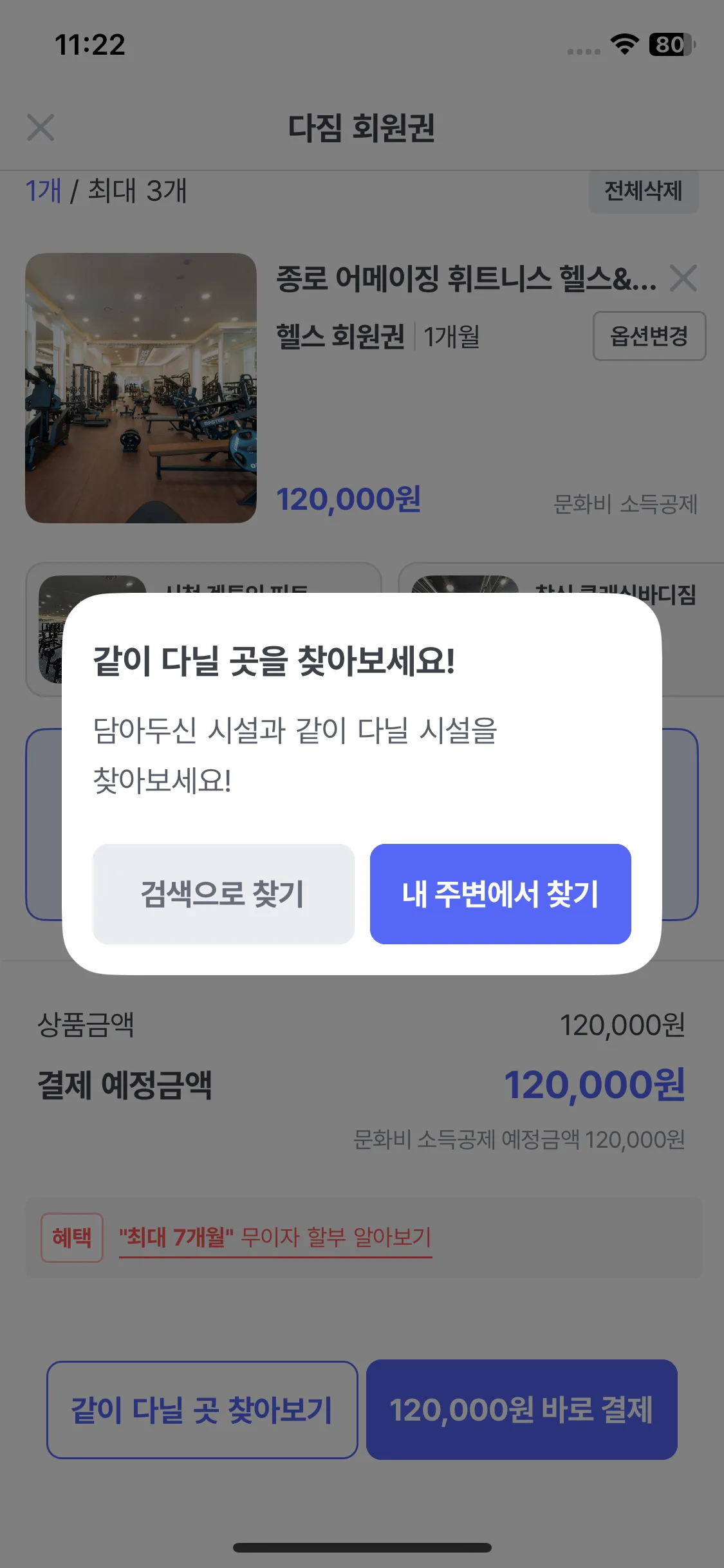Open the 종로 어메이징 휘트니스 gym photo
The image size is (724, 1568).
141,387
